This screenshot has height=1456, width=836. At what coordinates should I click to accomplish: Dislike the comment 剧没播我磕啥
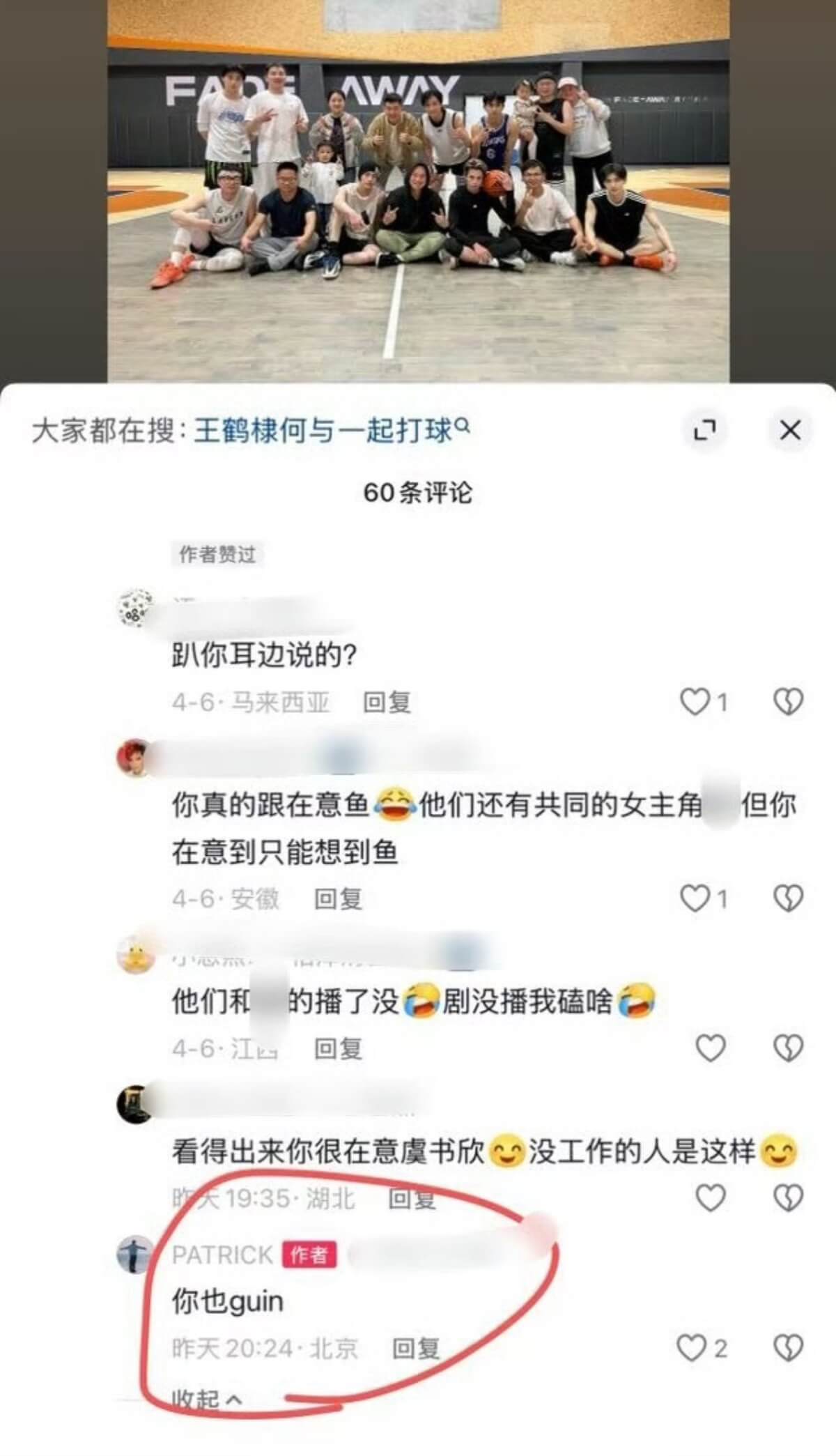click(x=788, y=1048)
